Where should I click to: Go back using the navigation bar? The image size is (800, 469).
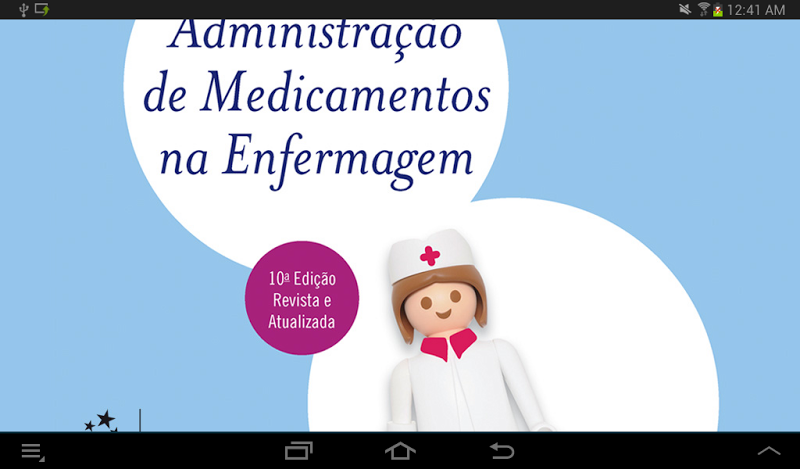pyautogui.click(x=502, y=452)
